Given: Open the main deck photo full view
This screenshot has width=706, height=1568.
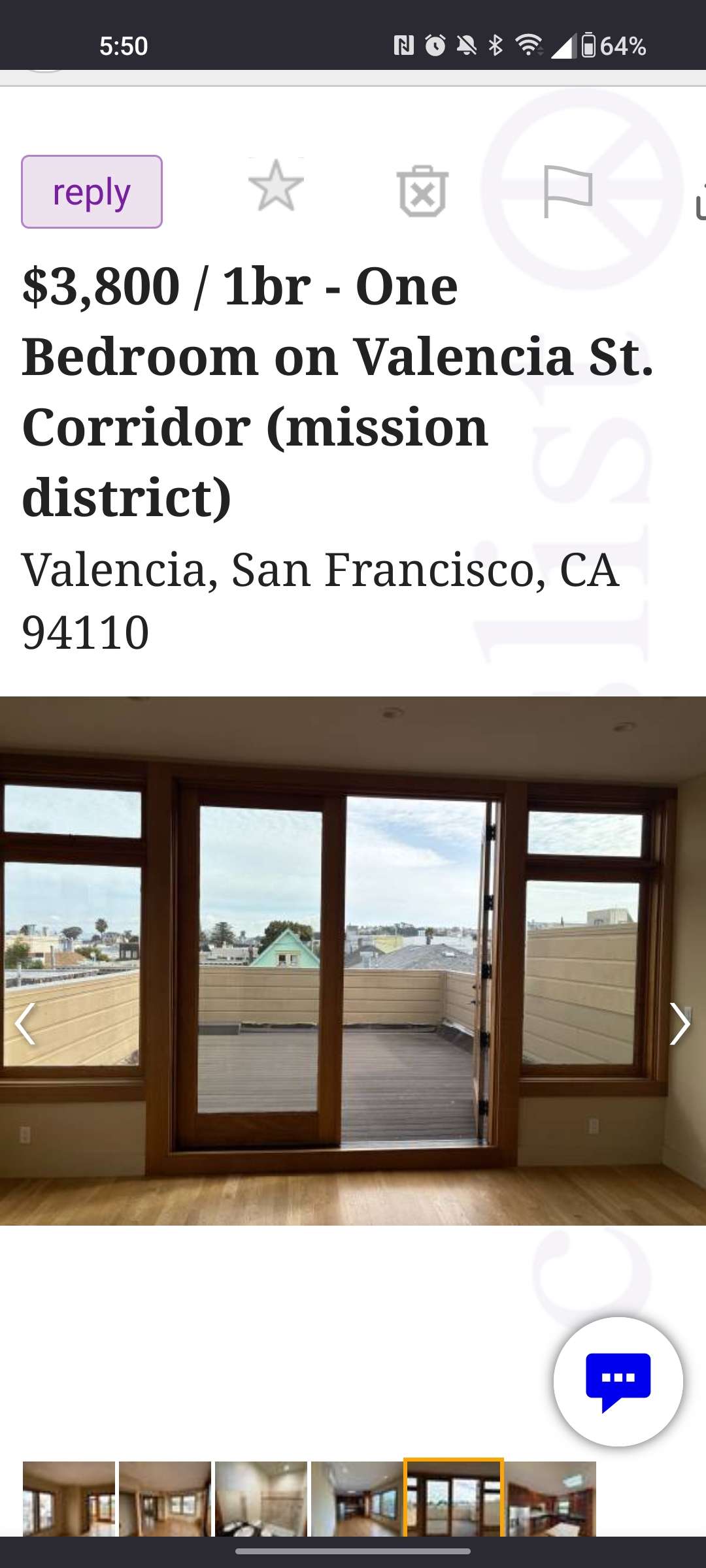Looking at the screenshot, I should pos(353,960).
